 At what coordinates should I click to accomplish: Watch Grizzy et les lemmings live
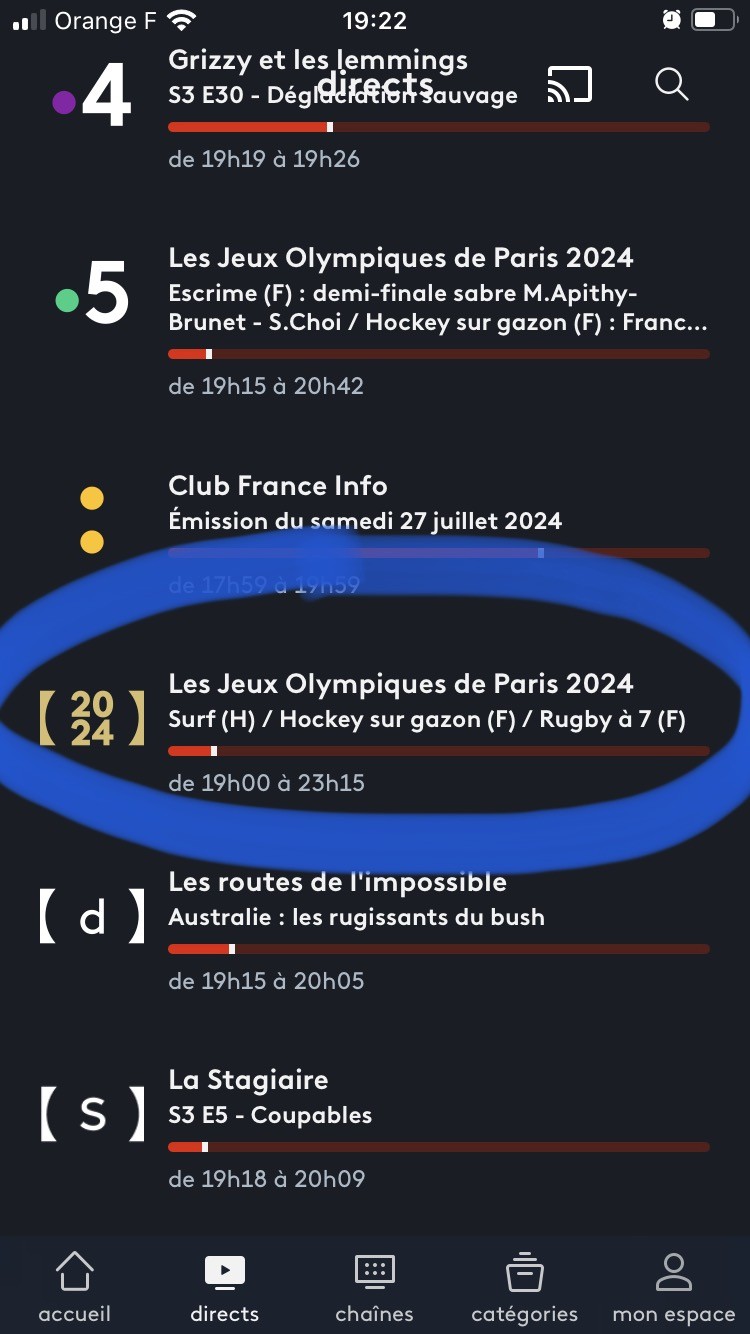(x=375, y=110)
